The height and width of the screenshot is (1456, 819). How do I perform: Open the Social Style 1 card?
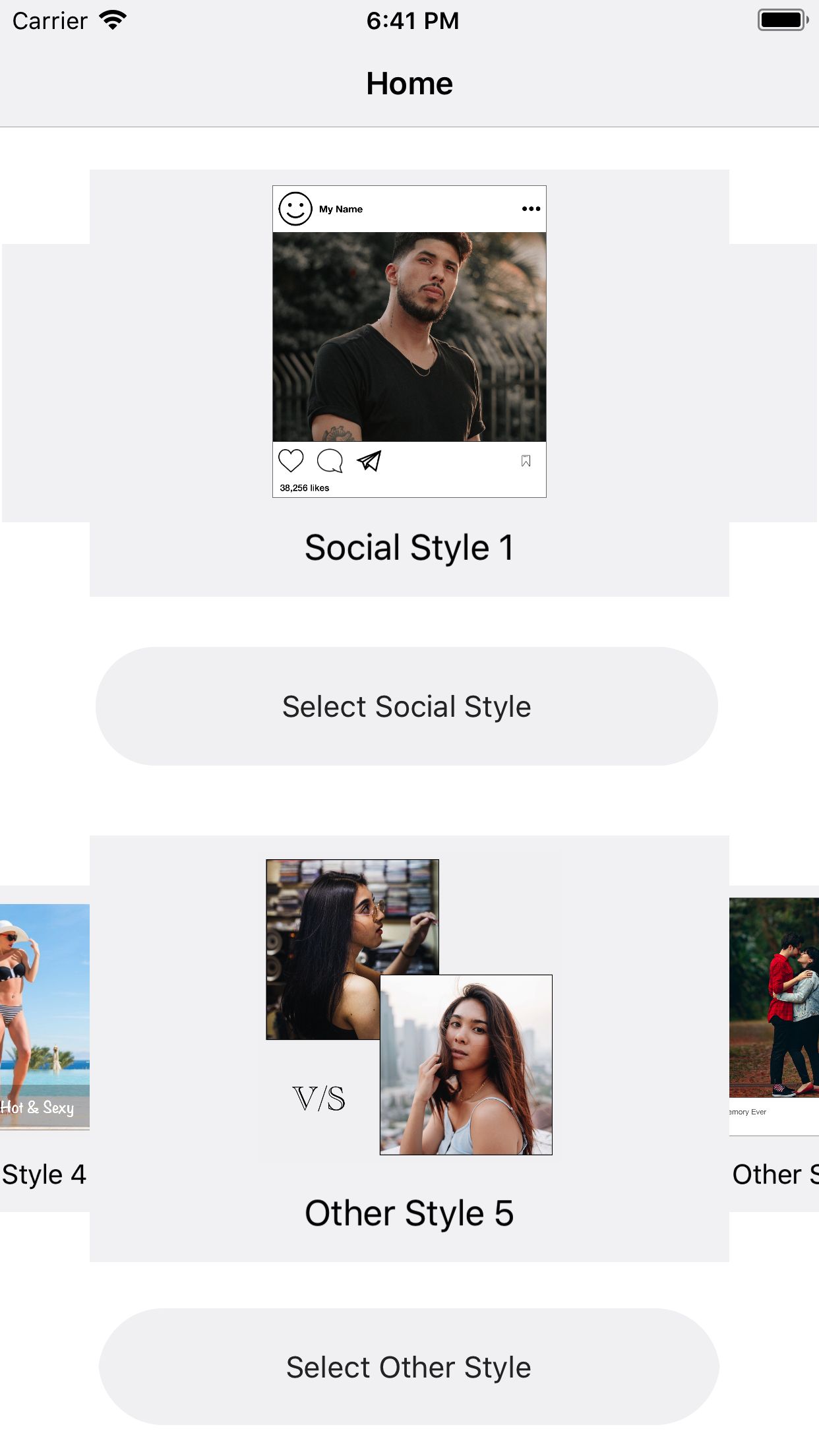click(x=409, y=382)
